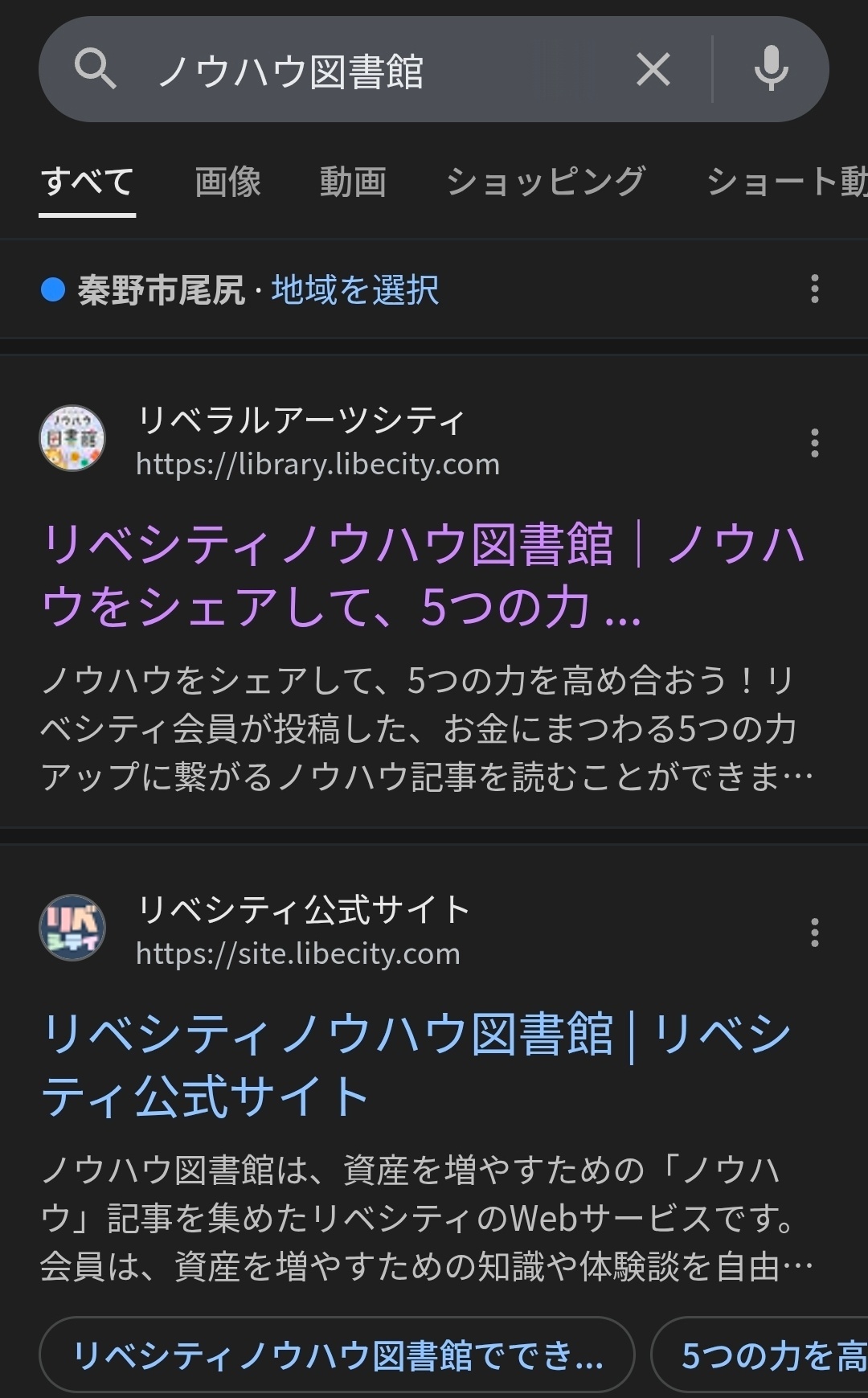868x1398 pixels.
Task: Tap the microphone icon for voice search
Action: point(769,70)
